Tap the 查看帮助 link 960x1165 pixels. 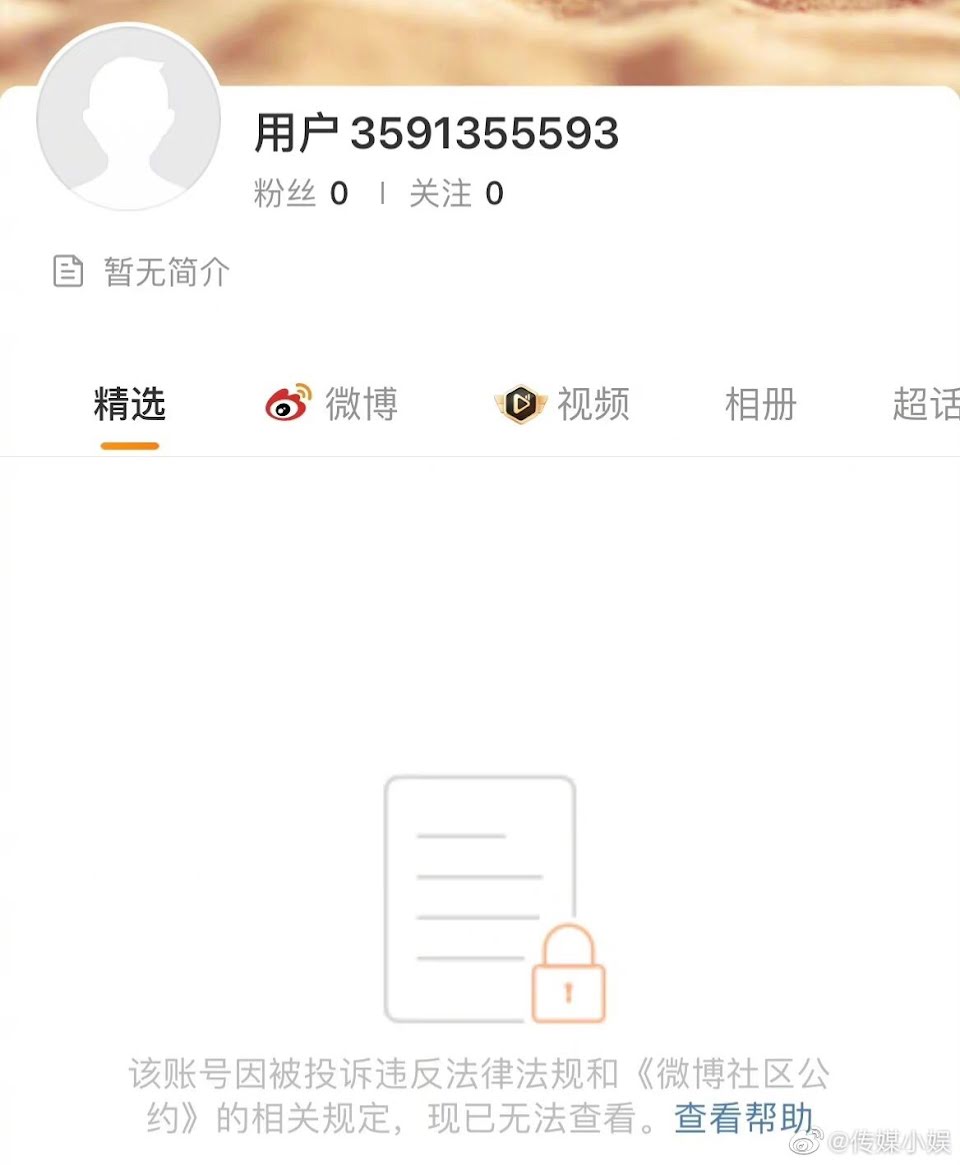(x=743, y=1118)
